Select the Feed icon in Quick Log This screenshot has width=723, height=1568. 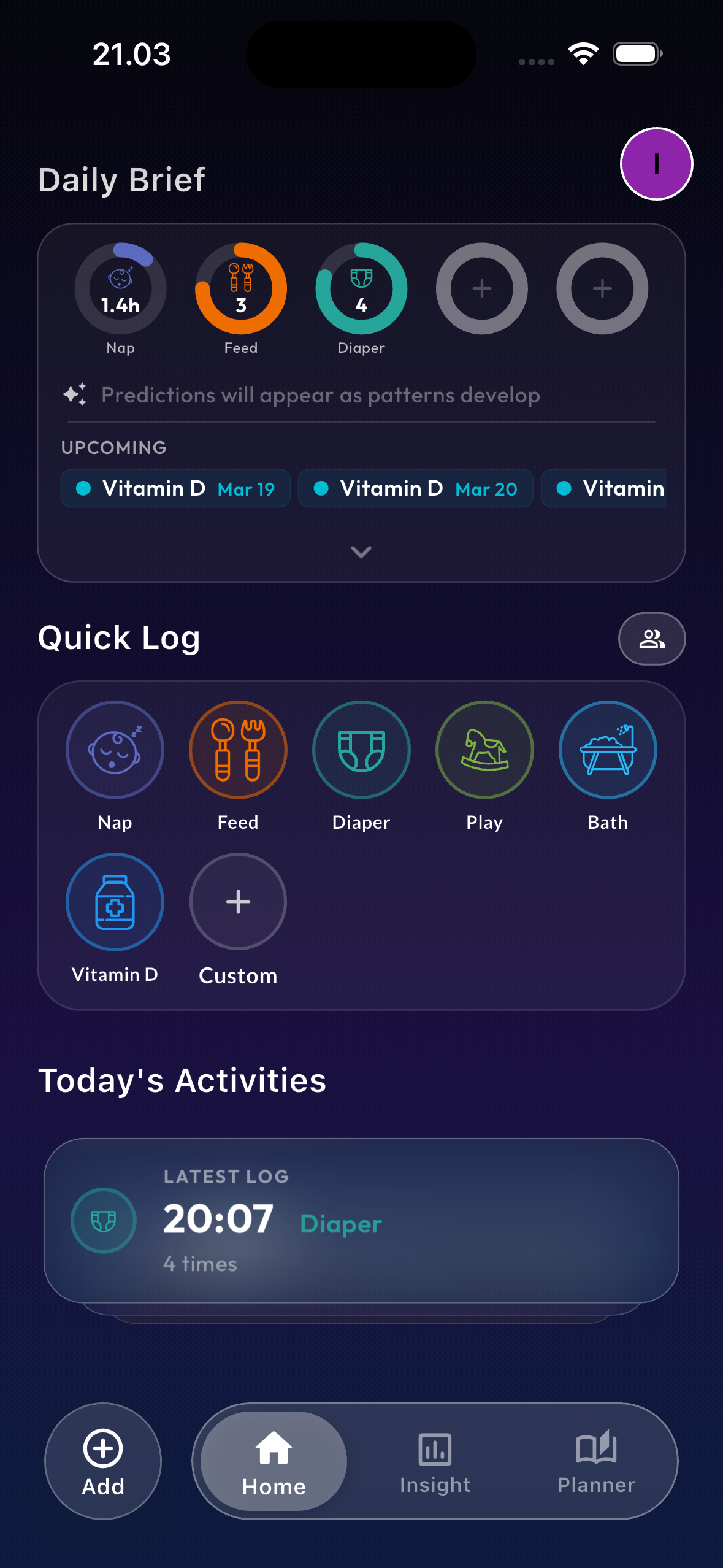pyautogui.click(x=238, y=750)
